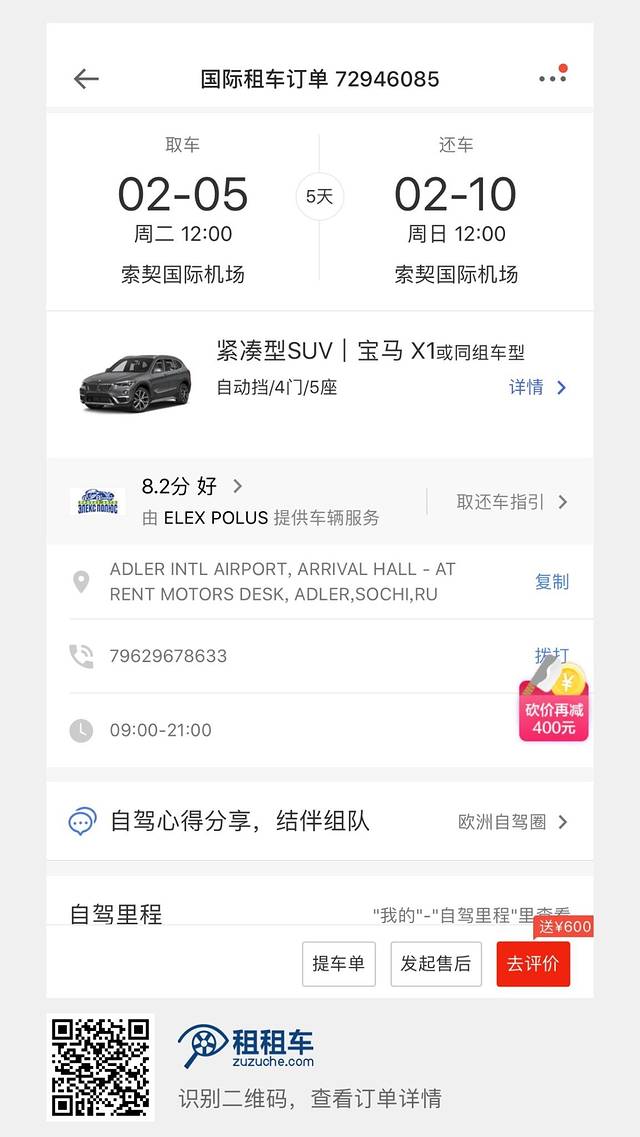Open the 提车单 pickup voucher
640x1137 pixels.
(338, 964)
